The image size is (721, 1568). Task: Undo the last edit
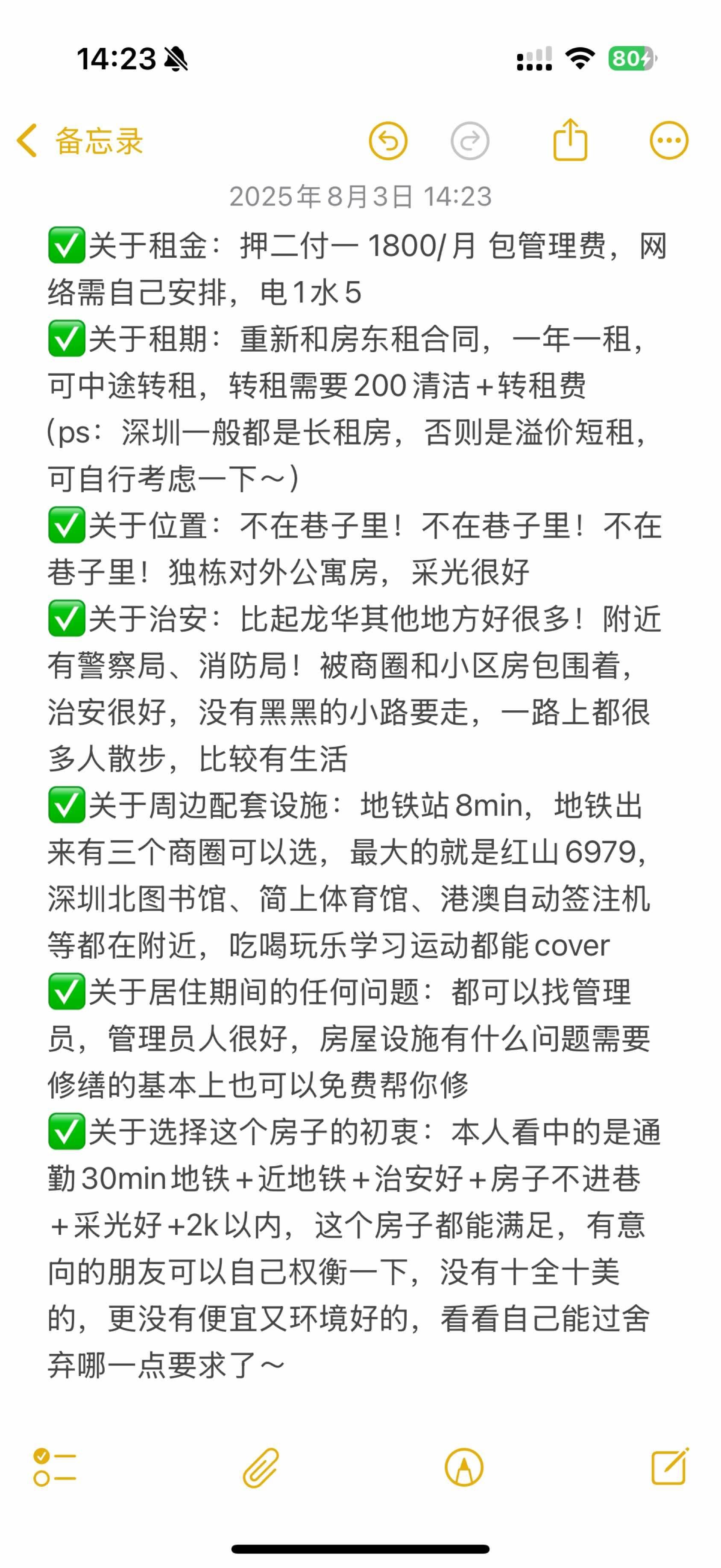387,141
